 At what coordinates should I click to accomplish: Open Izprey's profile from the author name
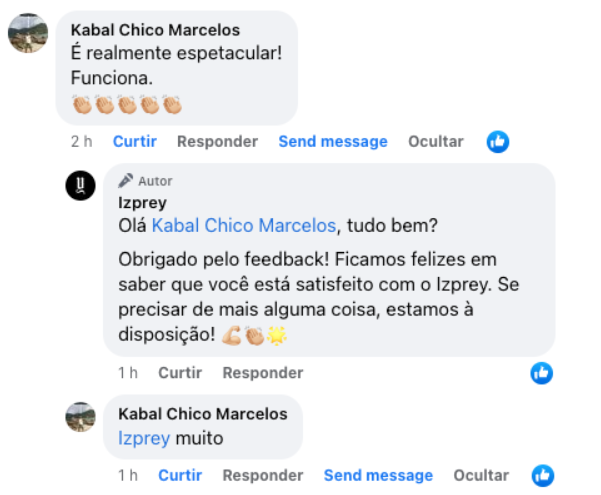(x=142, y=203)
